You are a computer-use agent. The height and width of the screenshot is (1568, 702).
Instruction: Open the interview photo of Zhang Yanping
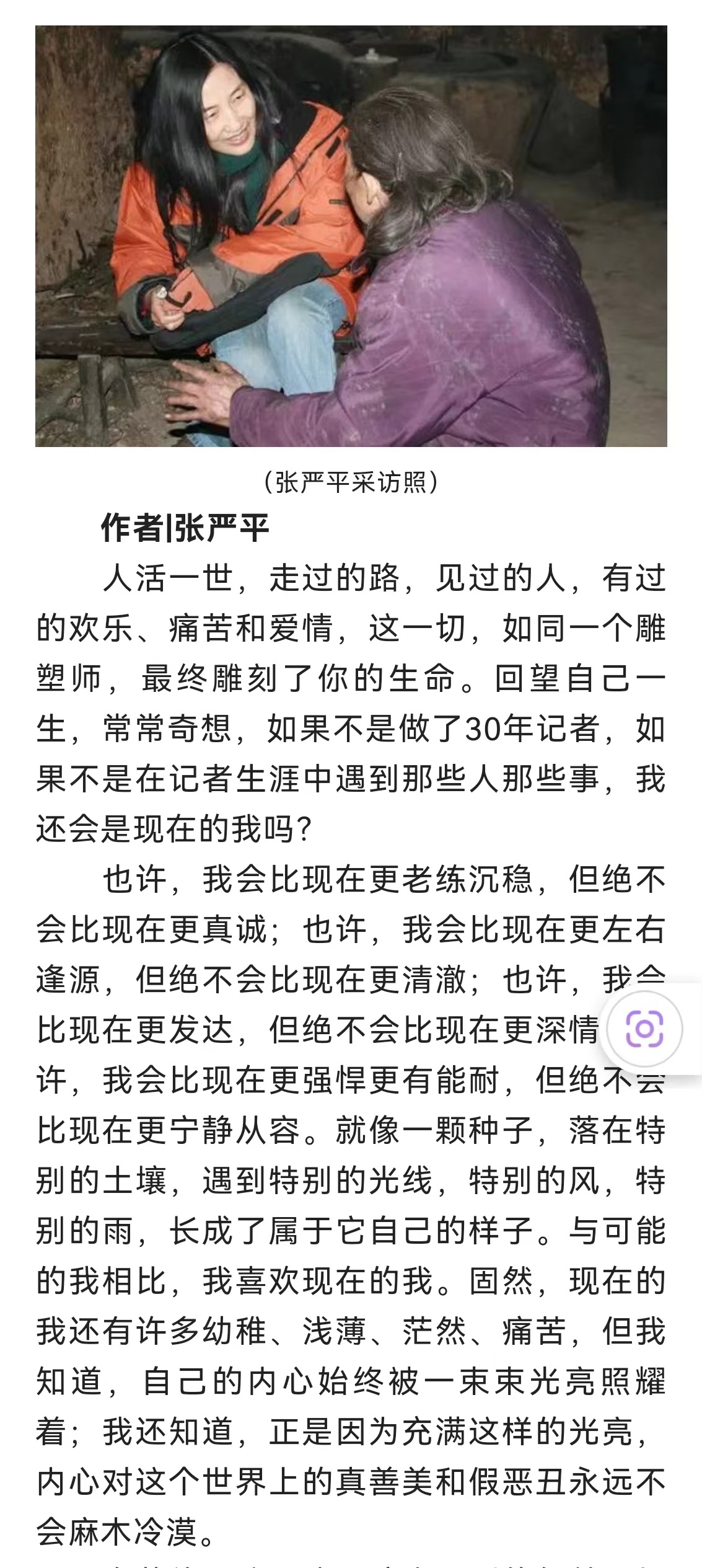[x=351, y=236]
